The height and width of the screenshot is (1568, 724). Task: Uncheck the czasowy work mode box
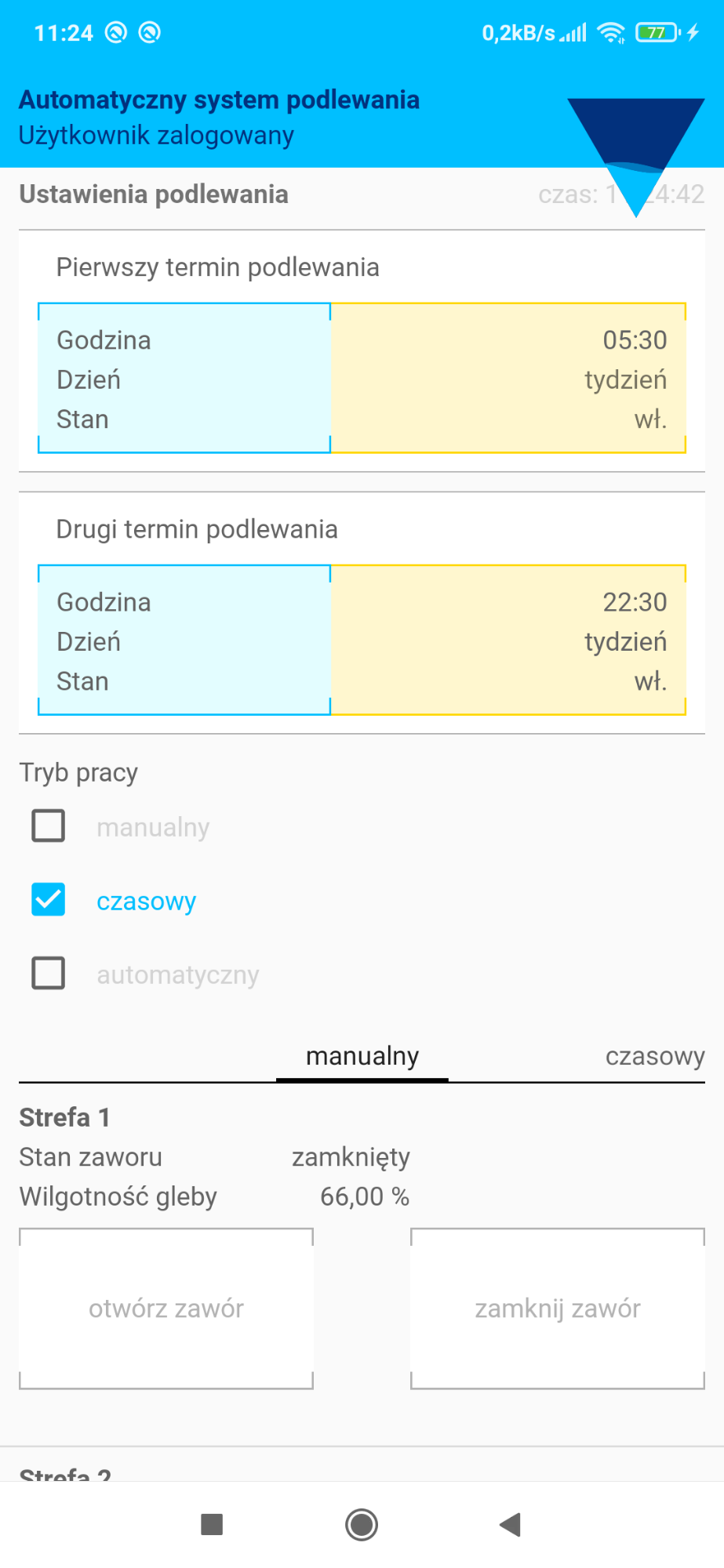[x=49, y=900]
